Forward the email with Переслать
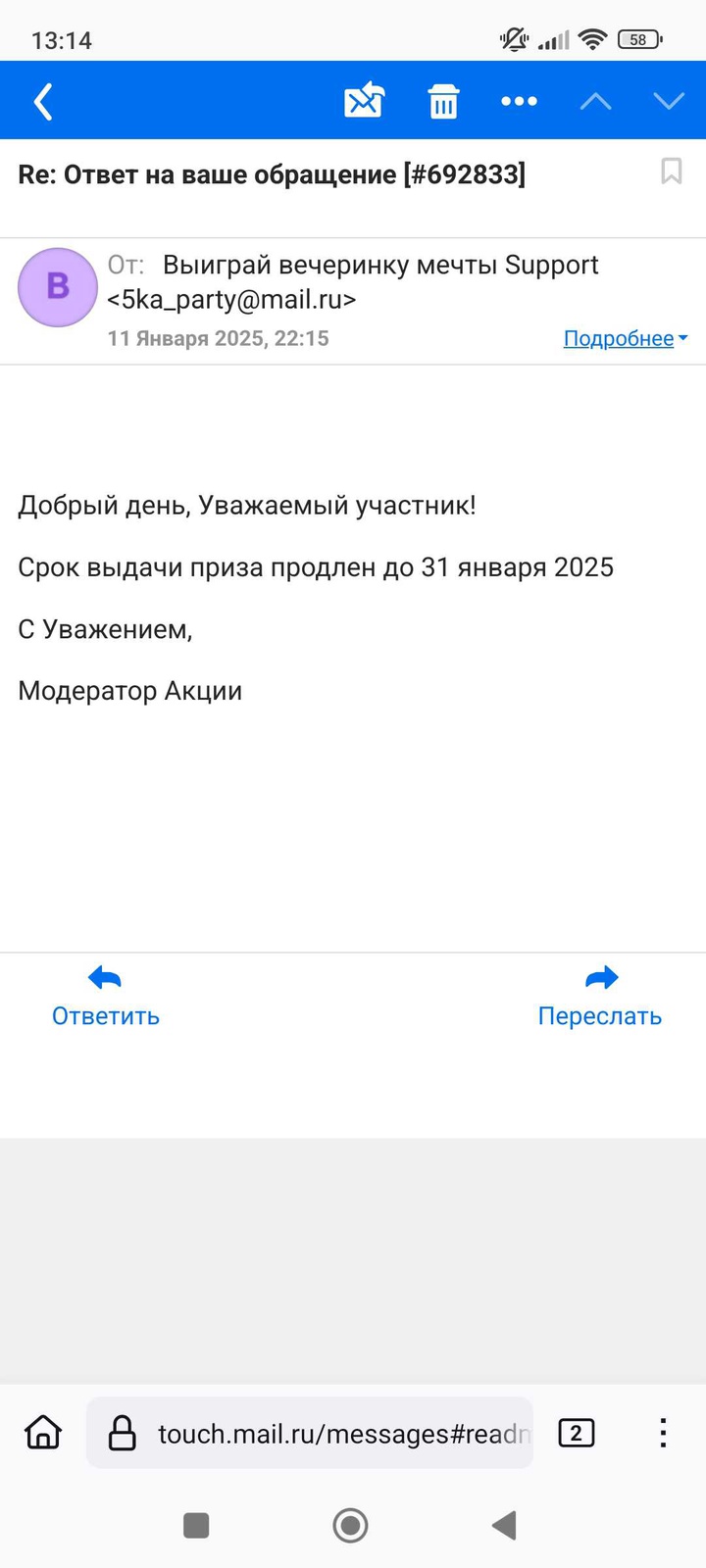 point(600,997)
